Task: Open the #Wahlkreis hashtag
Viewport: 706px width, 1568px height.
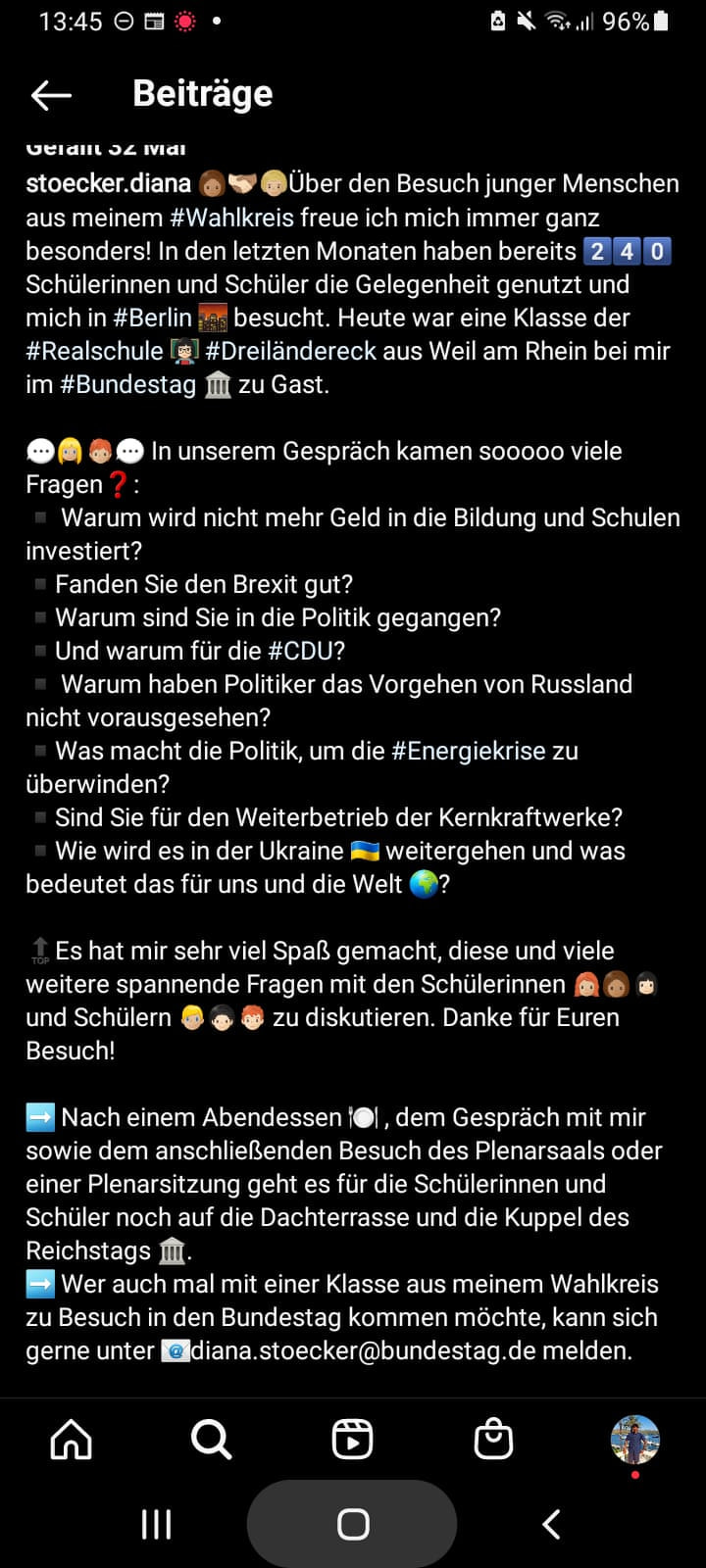Action: [231, 218]
